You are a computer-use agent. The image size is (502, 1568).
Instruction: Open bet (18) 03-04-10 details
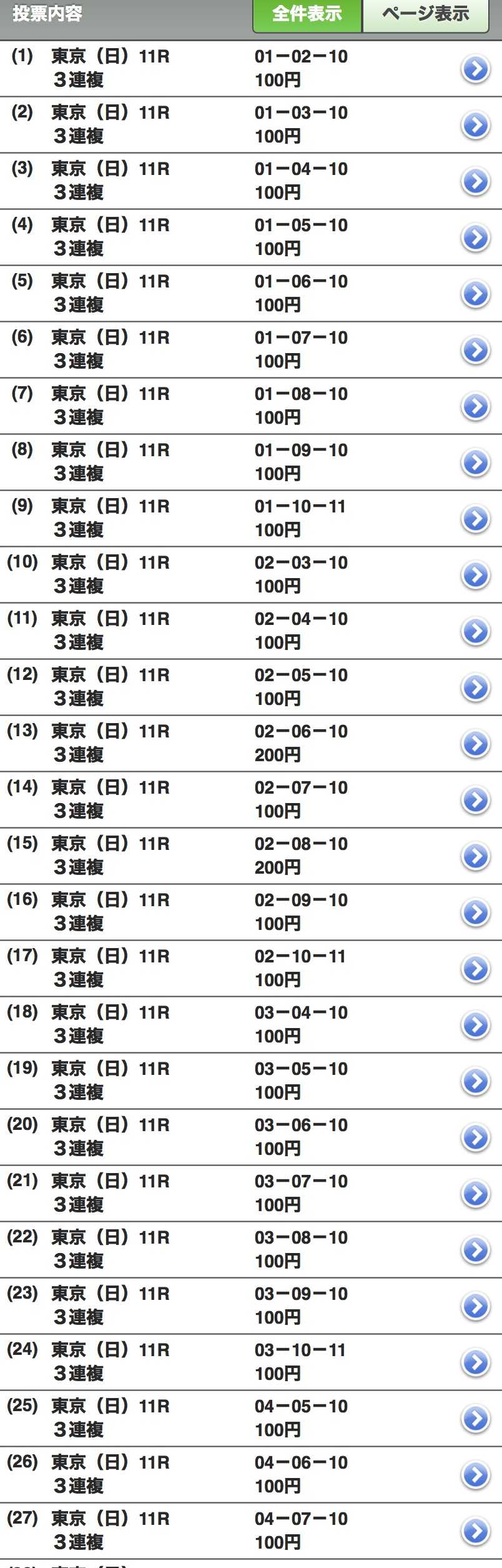click(x=475, y=1025)
